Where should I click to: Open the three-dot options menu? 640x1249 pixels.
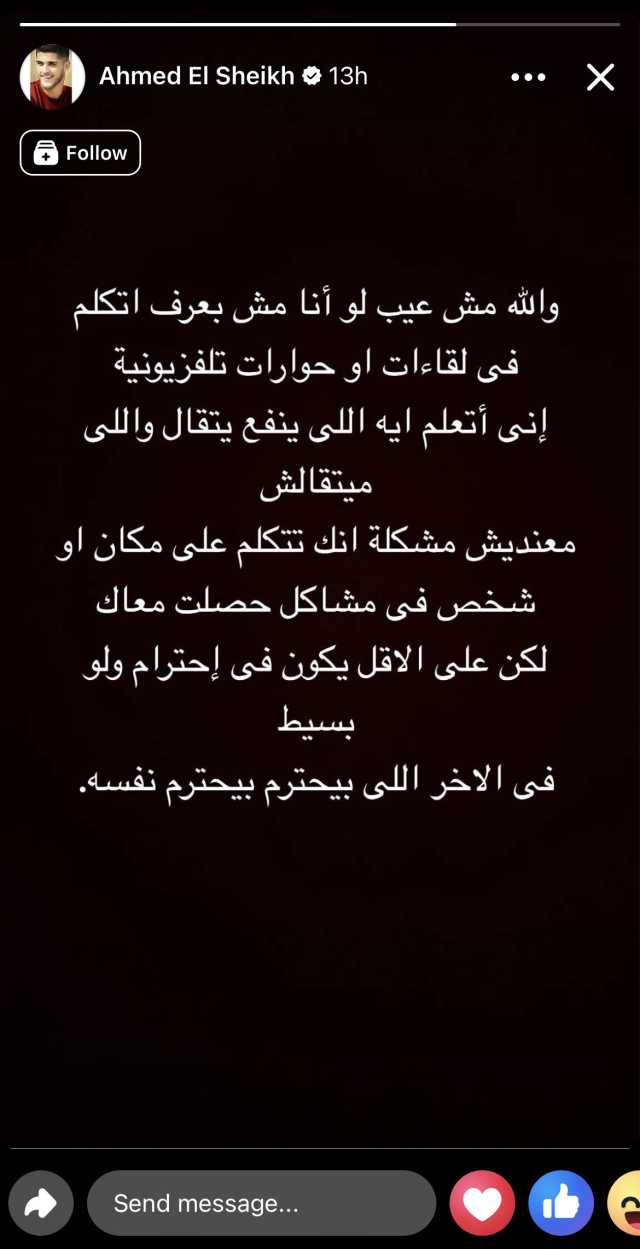click(528, 77)
